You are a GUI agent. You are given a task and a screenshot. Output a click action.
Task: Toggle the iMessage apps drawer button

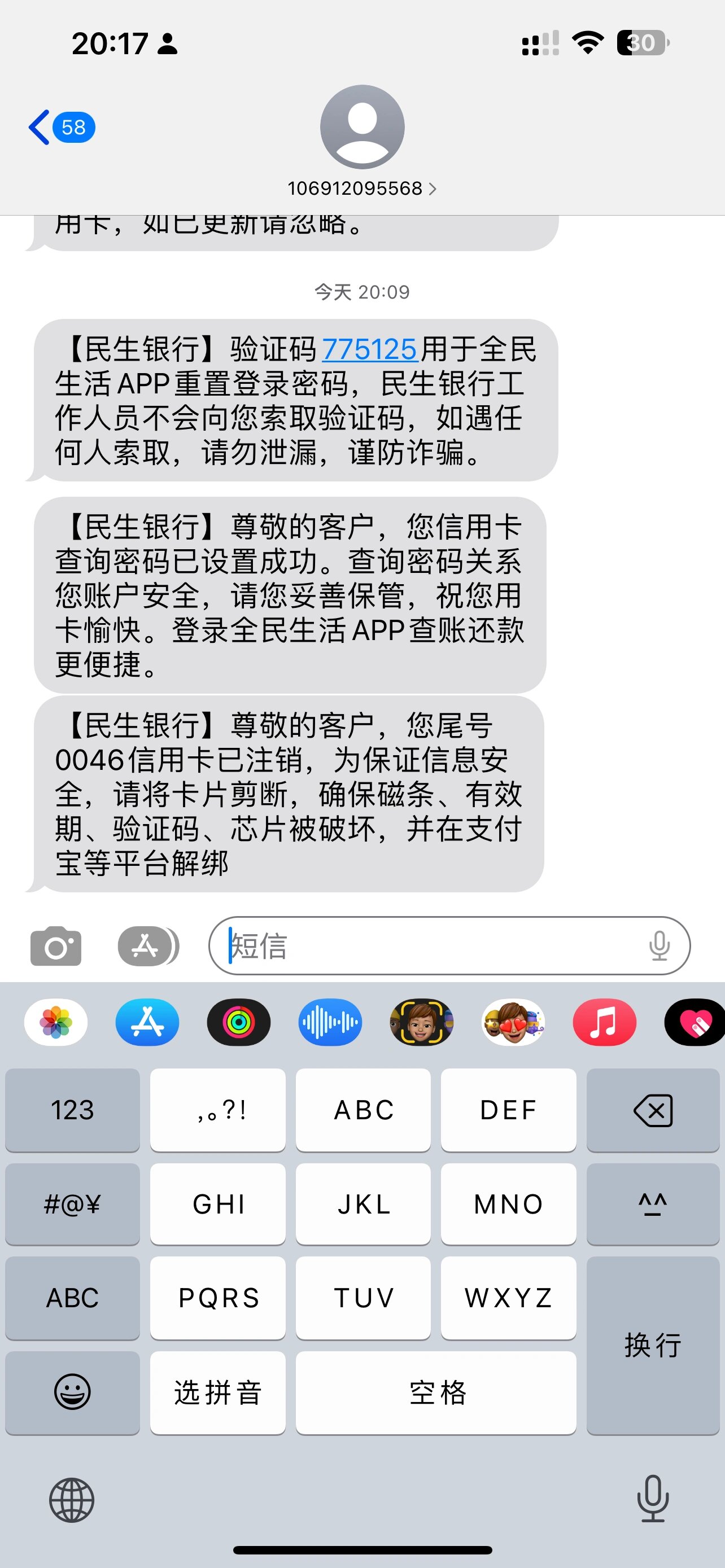coord(148,946)
